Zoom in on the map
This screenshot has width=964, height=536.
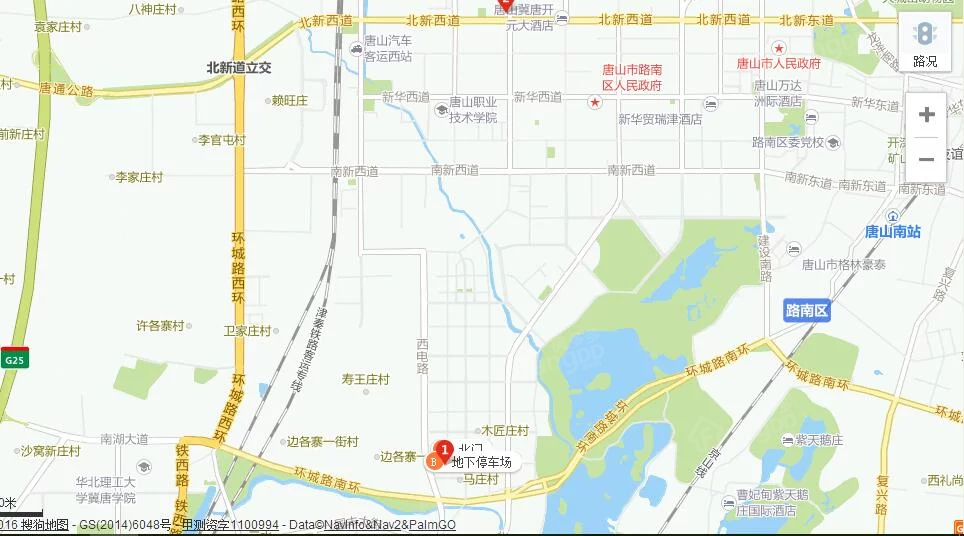(x=926, y=114)
